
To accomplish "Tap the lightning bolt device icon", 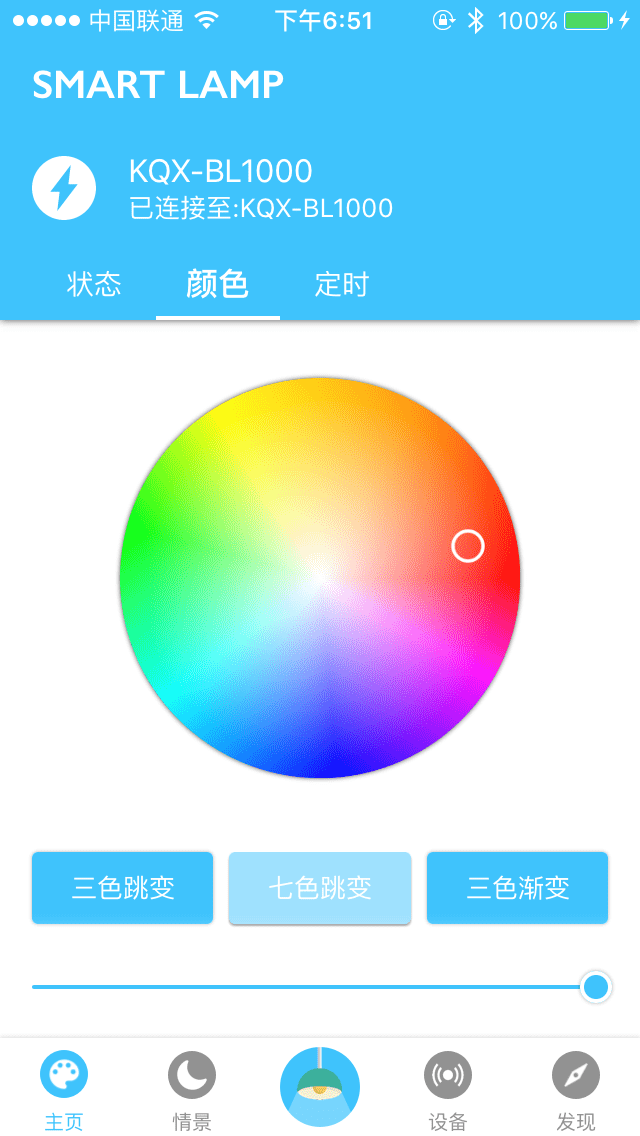I will 64,187.
